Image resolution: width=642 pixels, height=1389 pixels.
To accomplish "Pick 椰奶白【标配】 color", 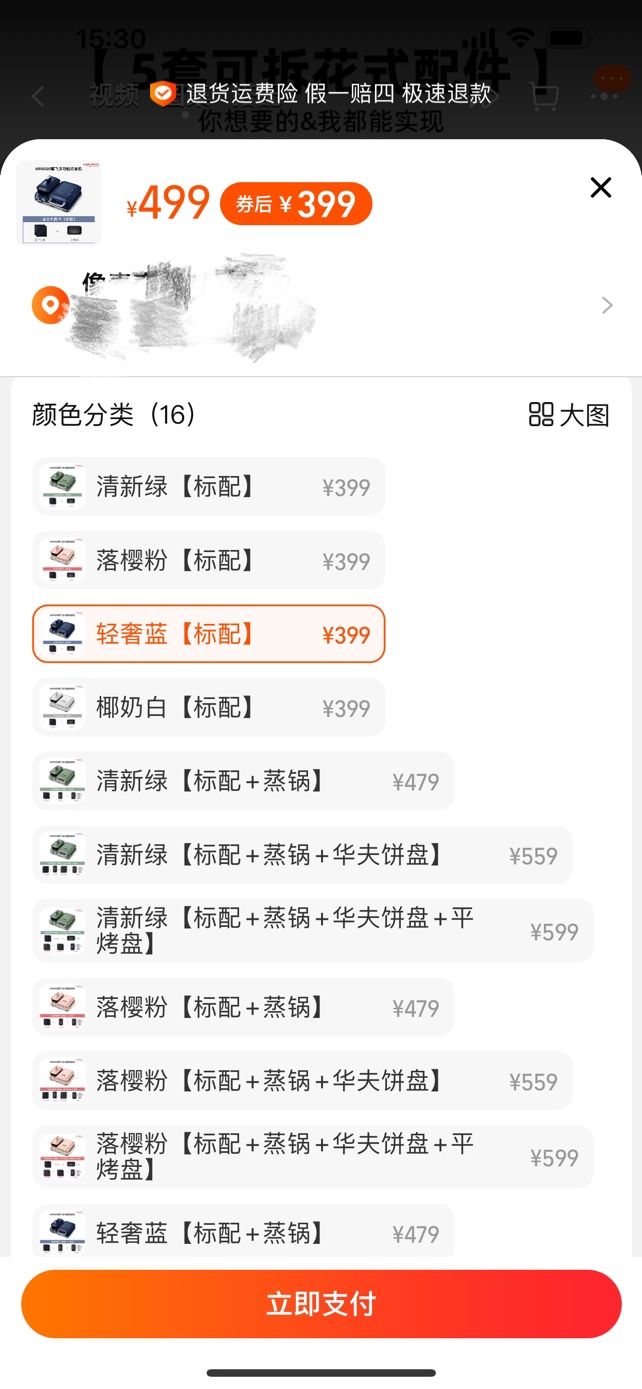I will coord(208,708).
